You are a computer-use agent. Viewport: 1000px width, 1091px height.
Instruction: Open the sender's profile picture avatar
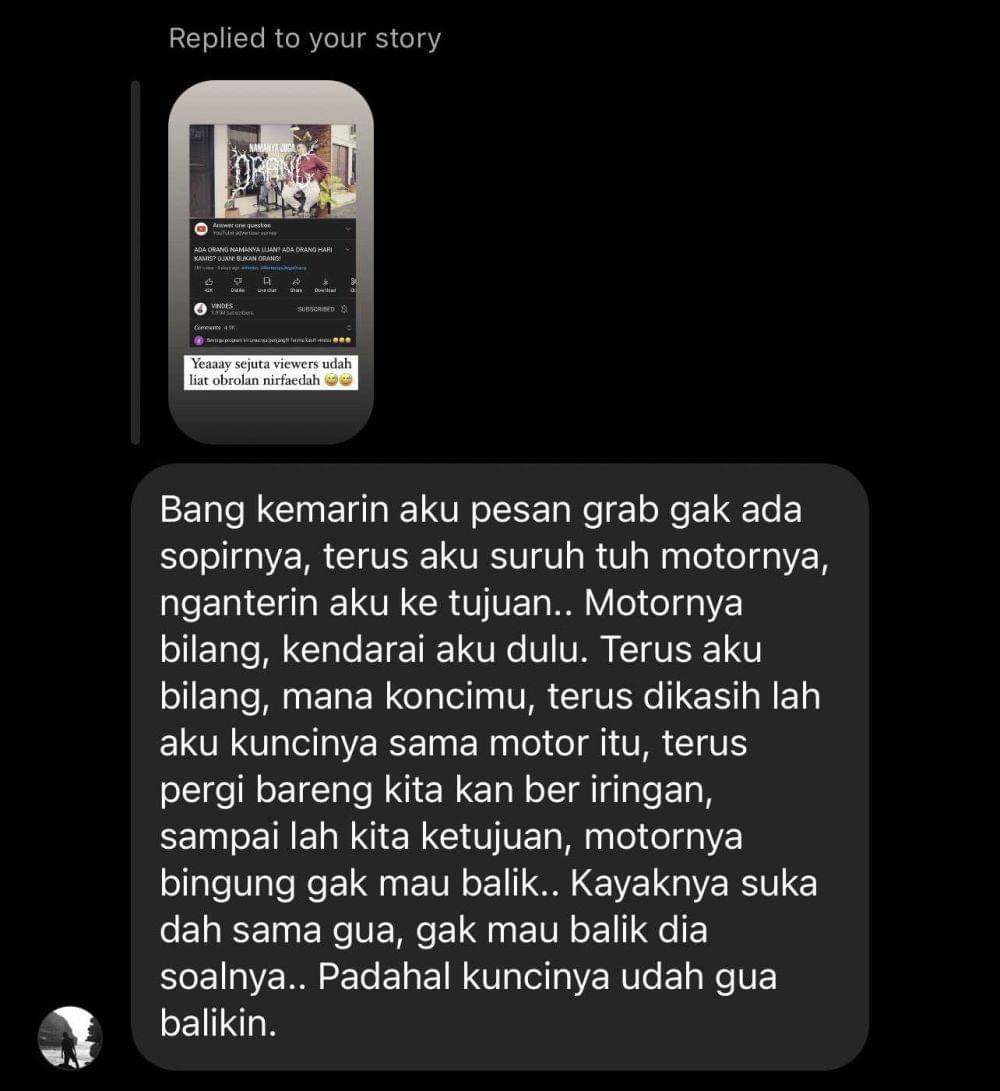[x=70, y=1037]
